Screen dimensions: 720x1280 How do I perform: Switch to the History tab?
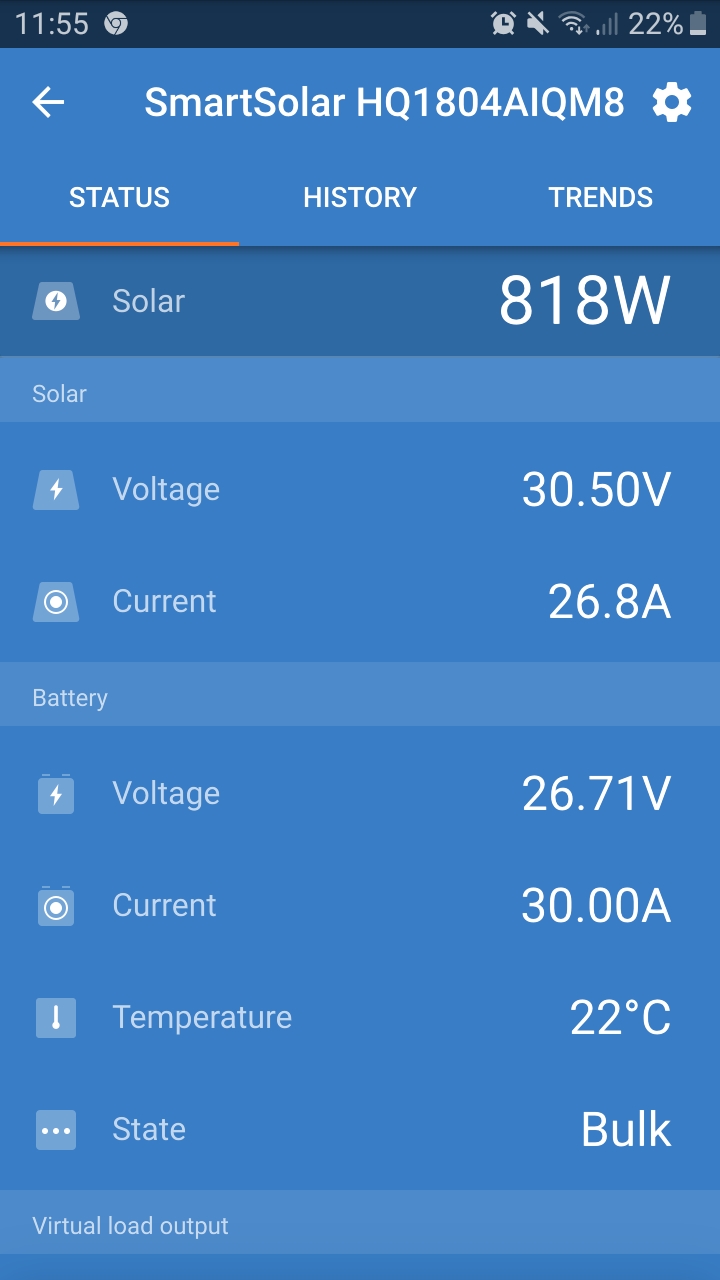coord(360,197)
